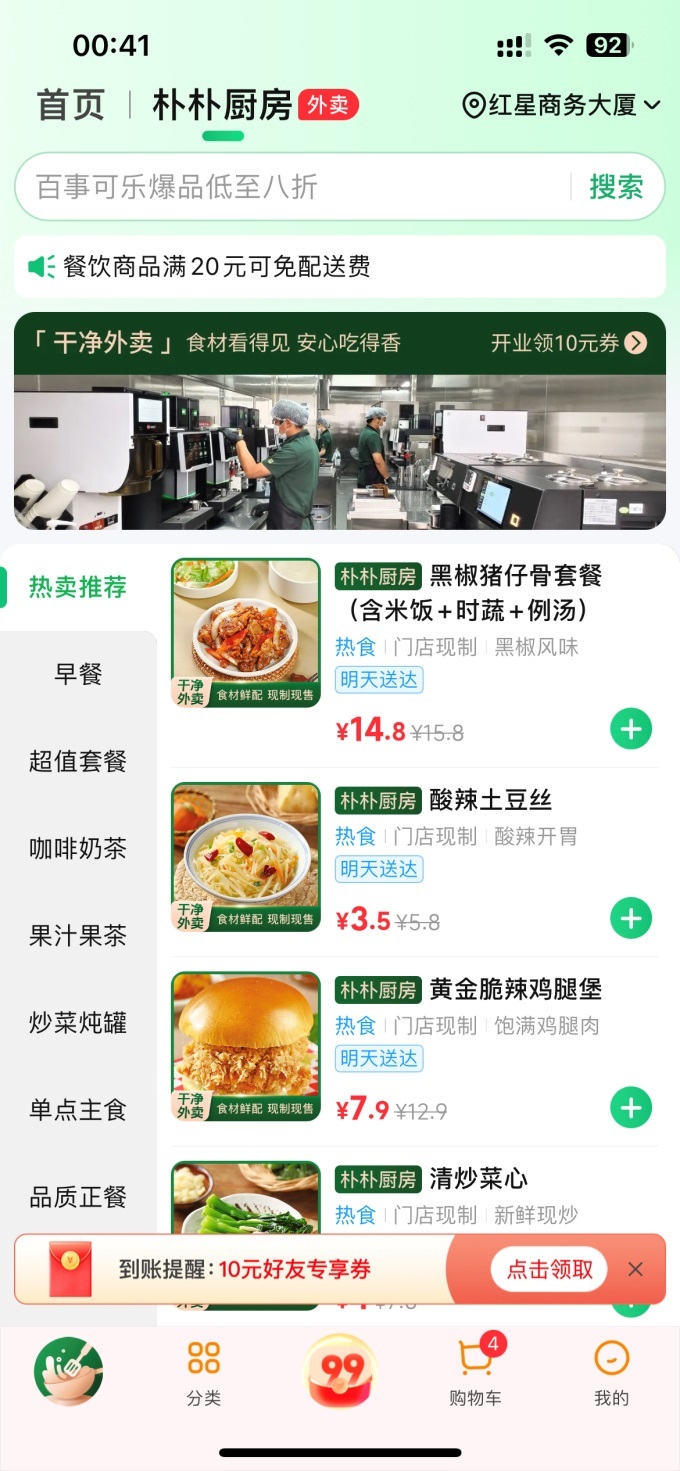This screenshot has width=680, height=1471.
Task: Open the 红星商务大厦 location dropdown
Action: [562, 105]
